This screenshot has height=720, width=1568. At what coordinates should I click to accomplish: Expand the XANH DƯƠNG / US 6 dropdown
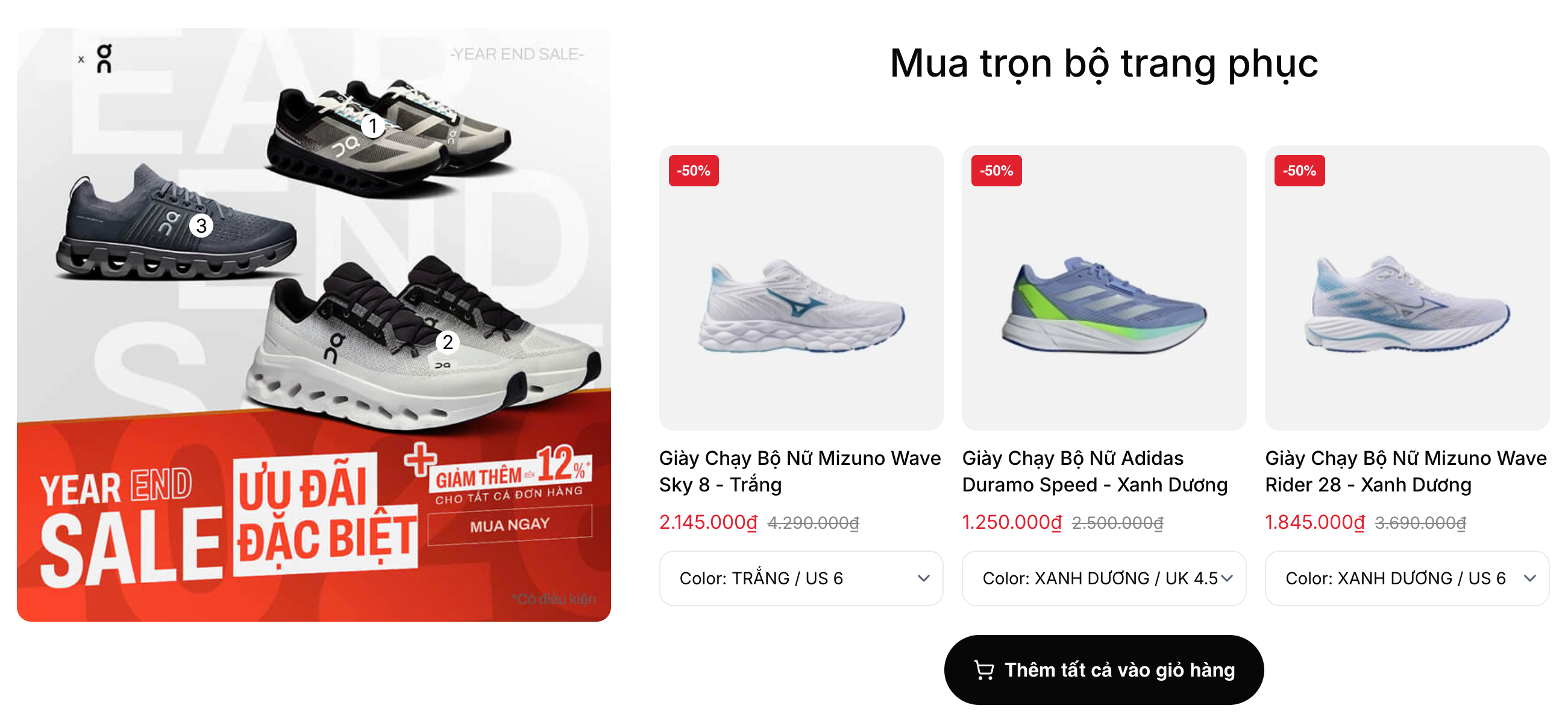click(1406, 578)
